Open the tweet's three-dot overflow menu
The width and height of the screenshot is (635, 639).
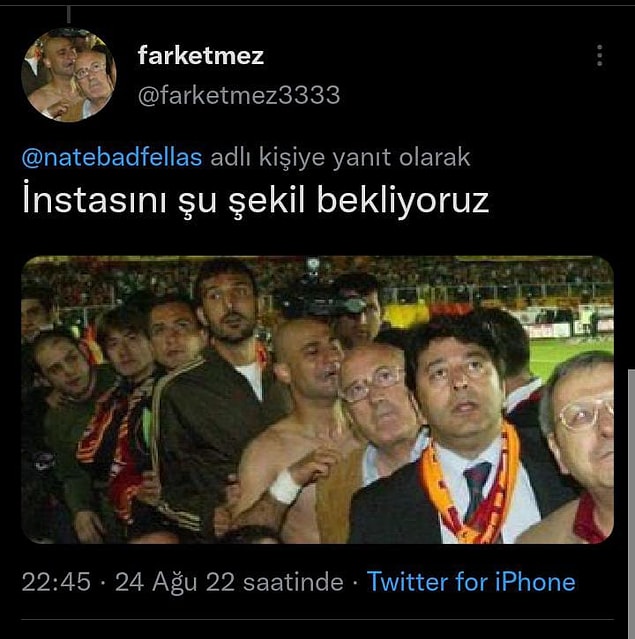tap(599, 56)
